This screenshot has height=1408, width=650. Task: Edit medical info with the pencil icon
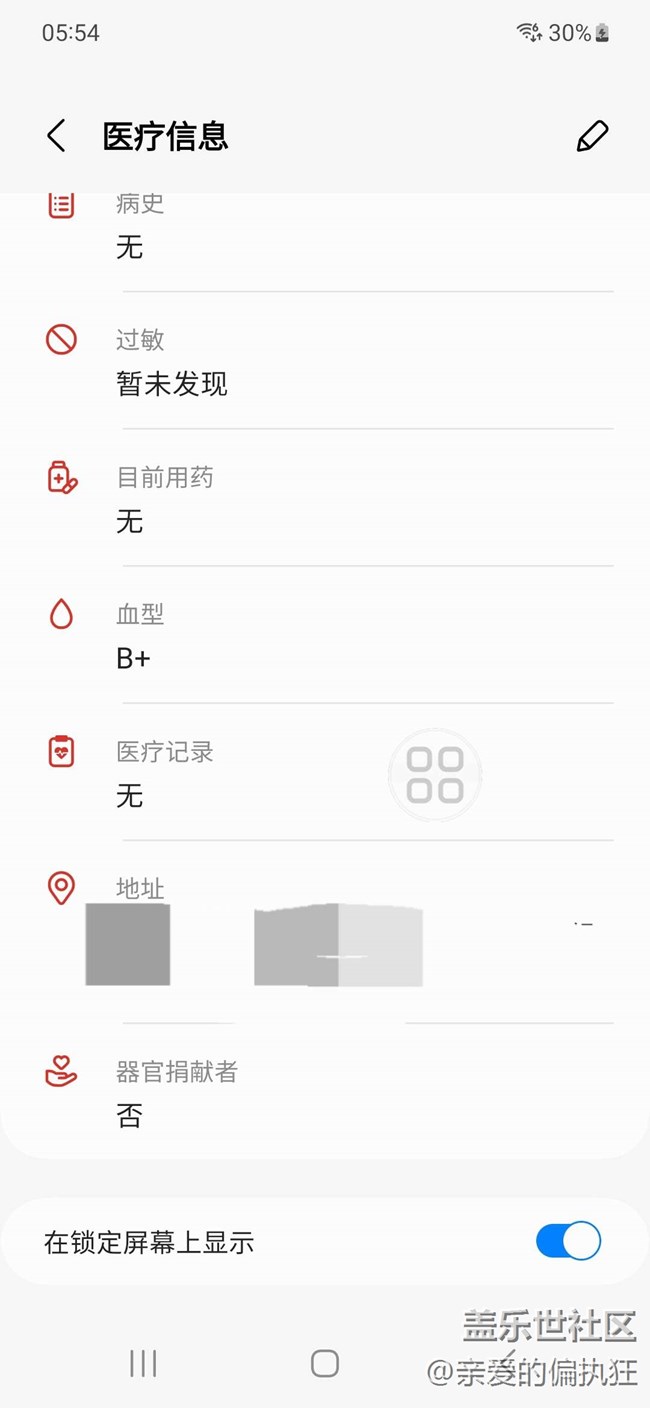click(592, 136)
